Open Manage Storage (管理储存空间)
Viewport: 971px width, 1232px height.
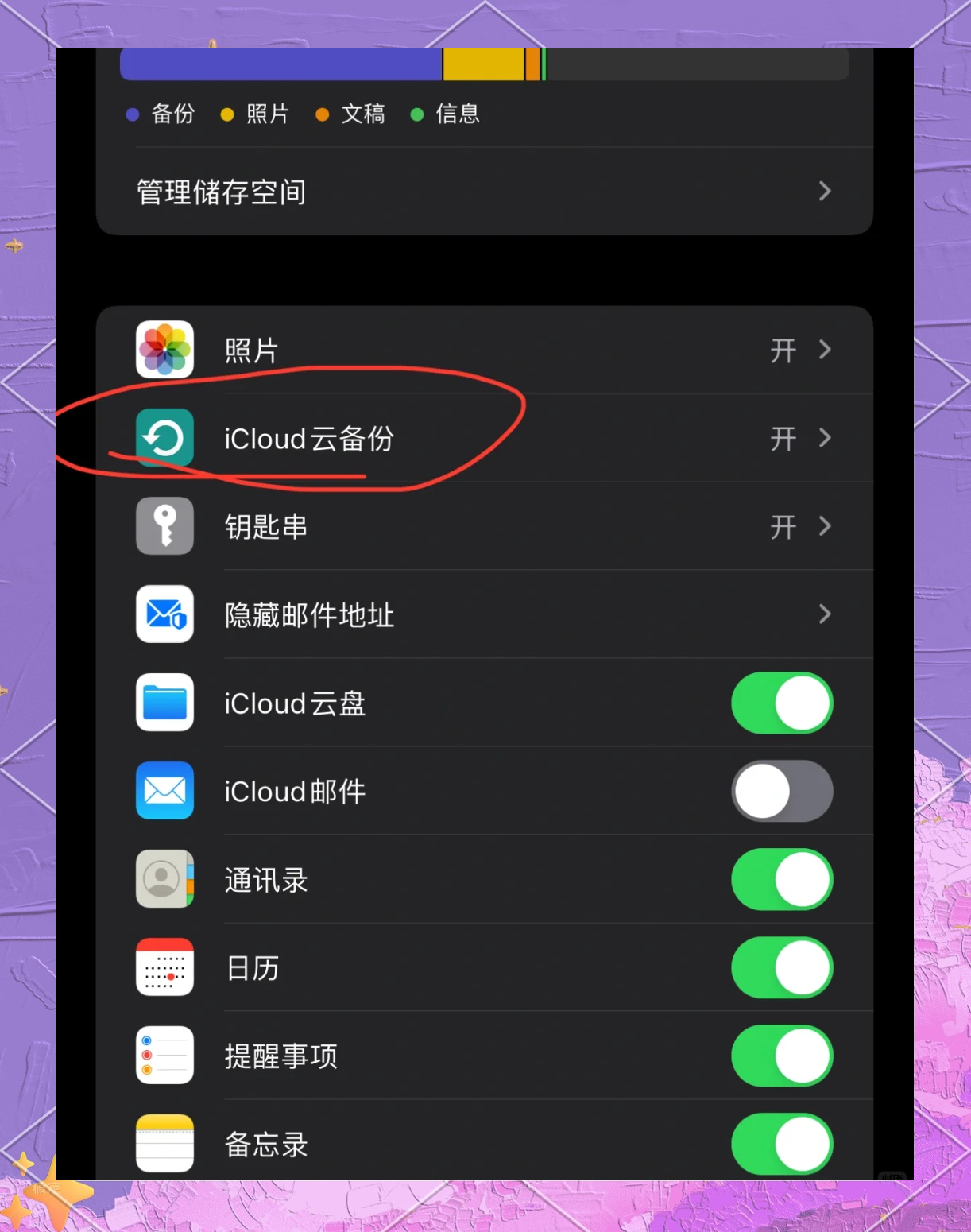(483, 192)
